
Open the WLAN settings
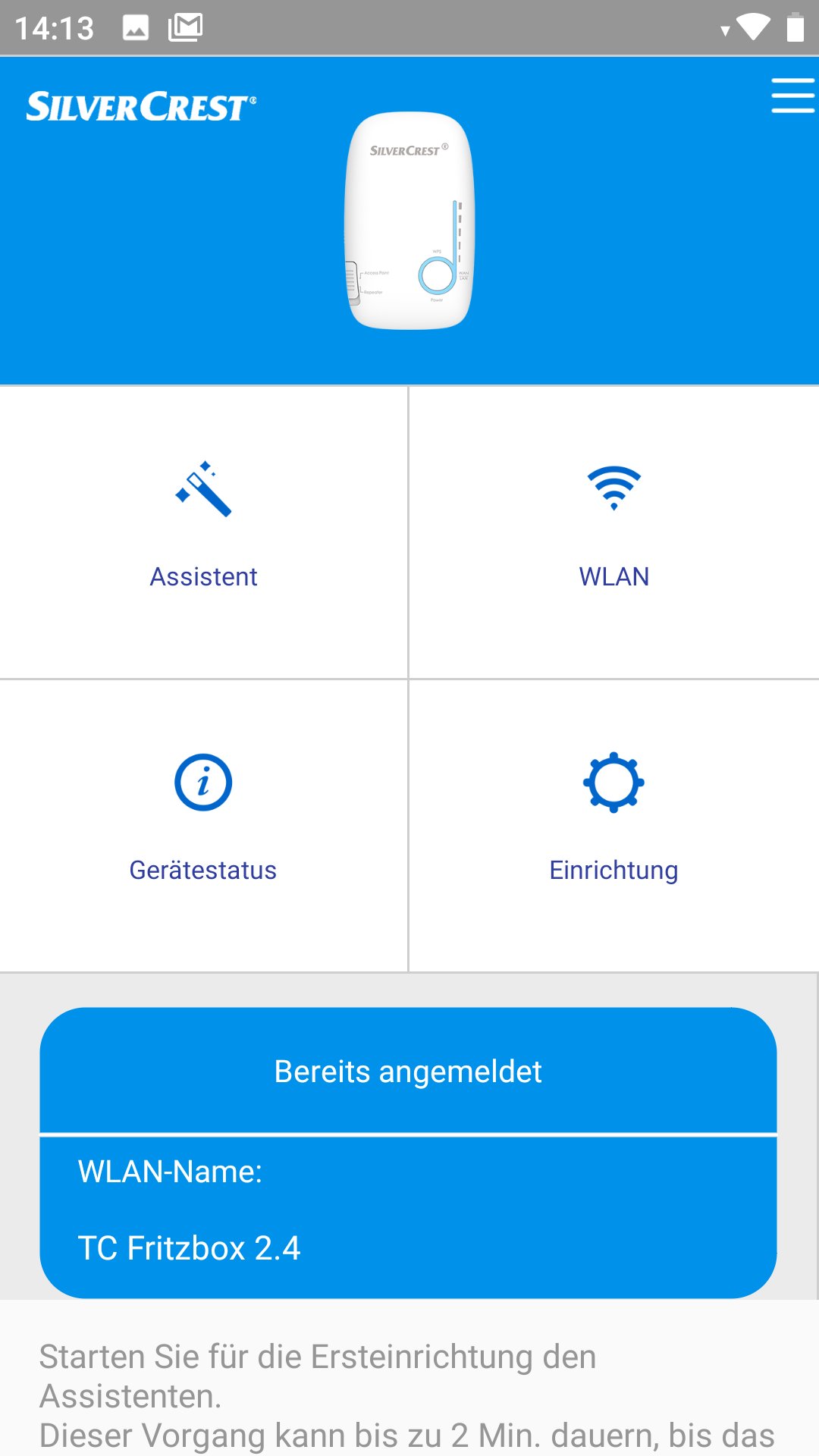(x=613, y=531)
